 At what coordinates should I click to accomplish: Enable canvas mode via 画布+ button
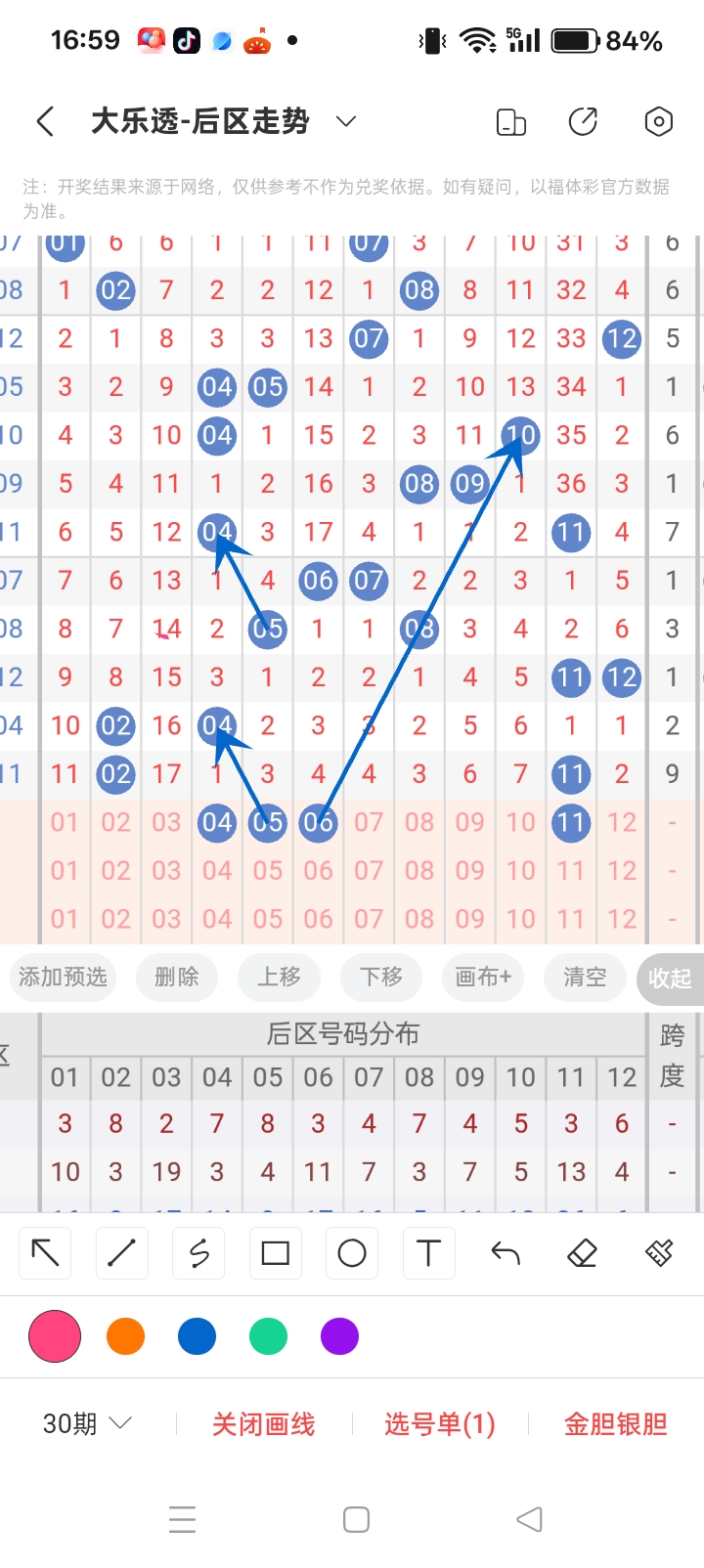[x=482, y=978]
